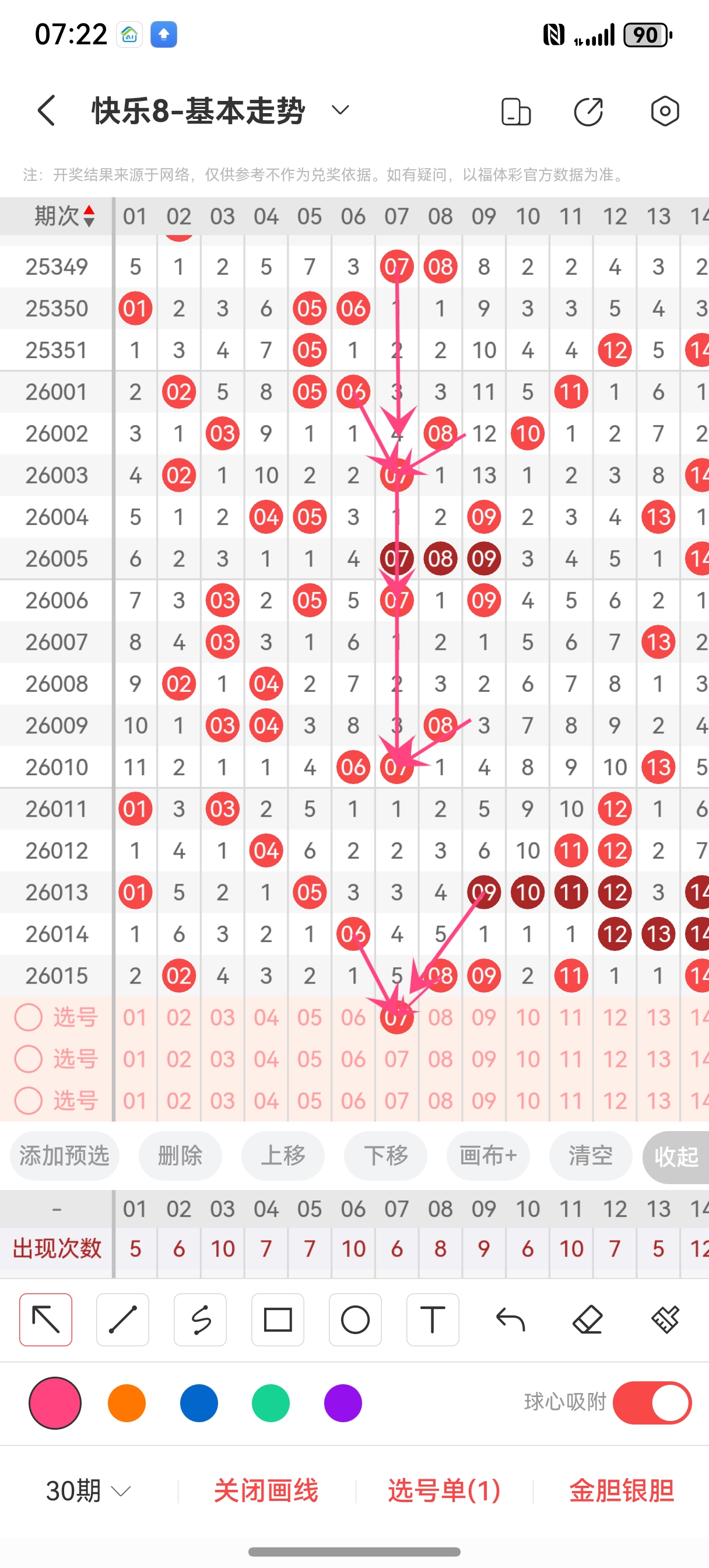The image size is (709, 1568).
Task: Tap the screen orientation icon in the header
Action: point(515,111)
